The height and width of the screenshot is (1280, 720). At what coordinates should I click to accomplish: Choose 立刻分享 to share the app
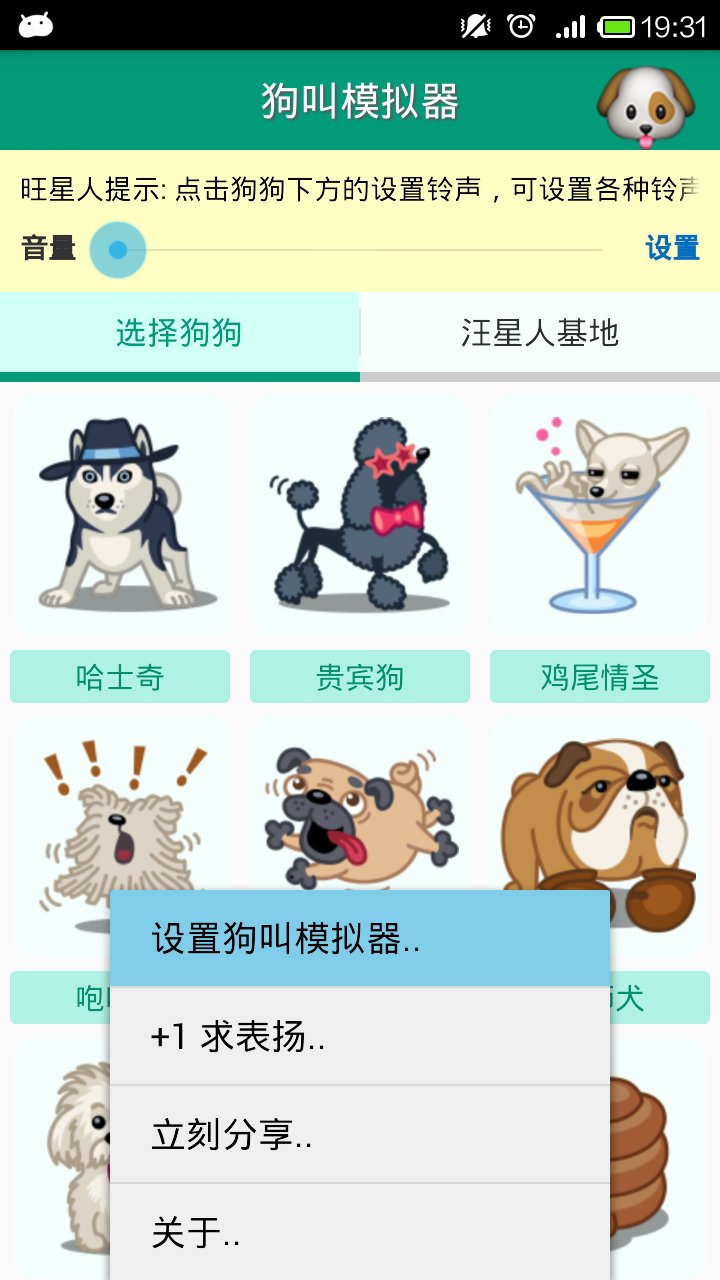coord(360,1135)
